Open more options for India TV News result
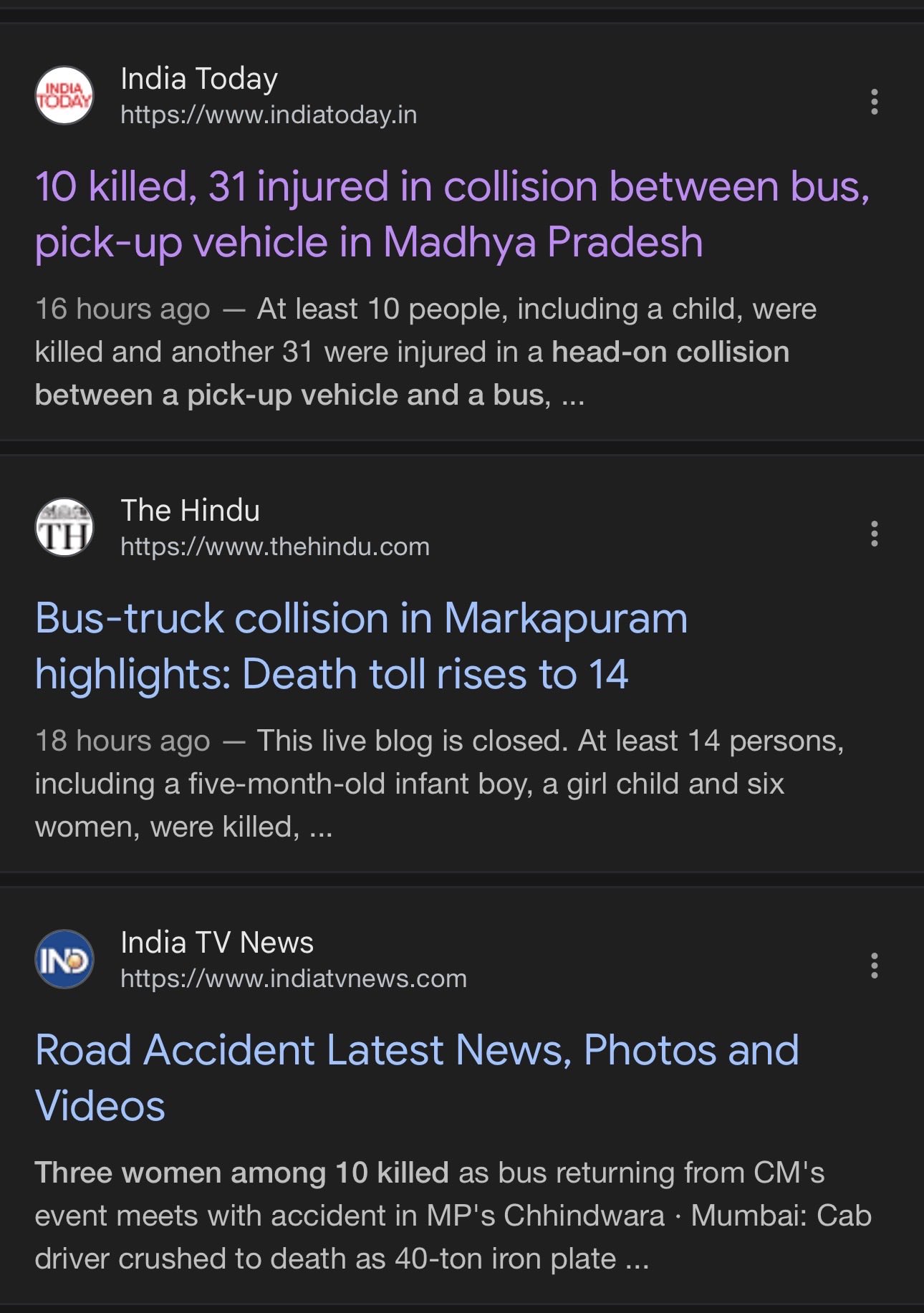The height and width of the screenshot is (1313, 924). [x=874, y=966]
